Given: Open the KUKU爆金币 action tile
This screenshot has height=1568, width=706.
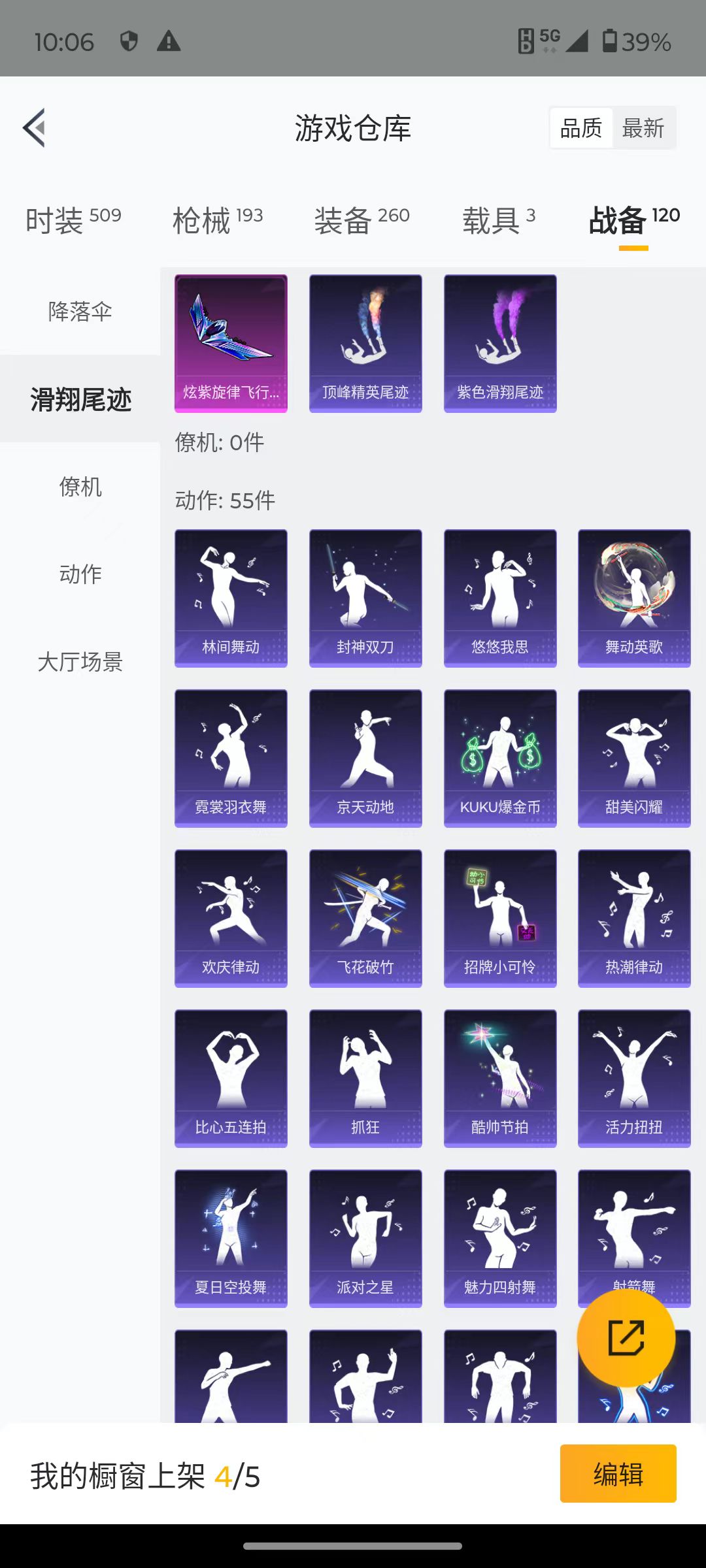Looking at the screenshot, I should pyautogui.click(x=500, y=759).
